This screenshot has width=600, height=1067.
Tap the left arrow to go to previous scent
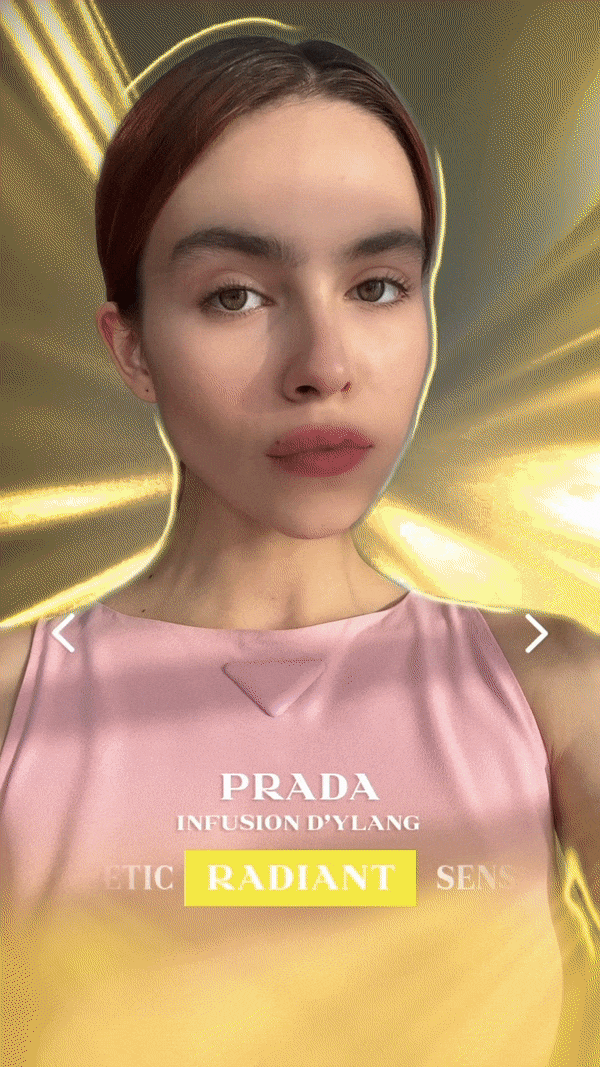click(64, 633)
